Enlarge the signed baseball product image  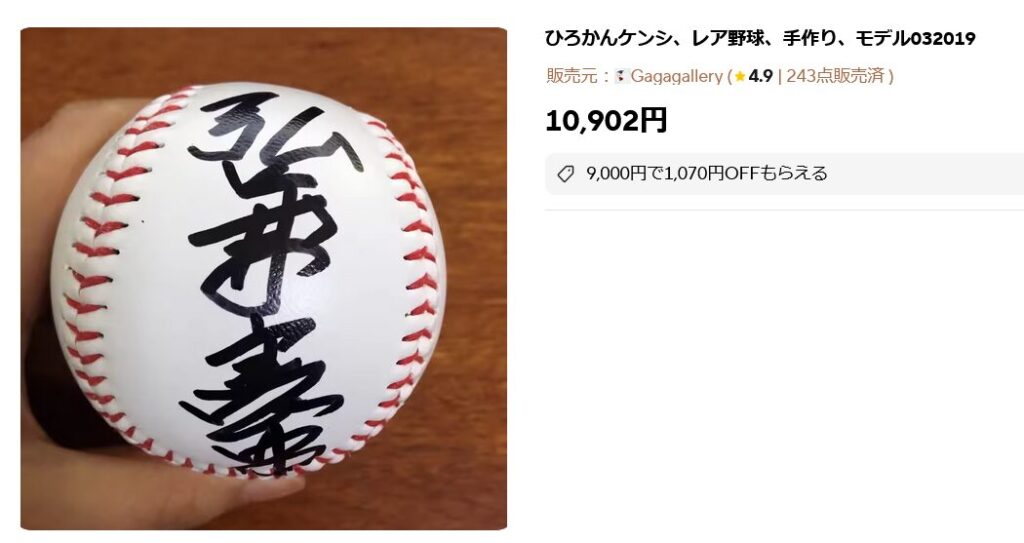click(x=263, y=278)
